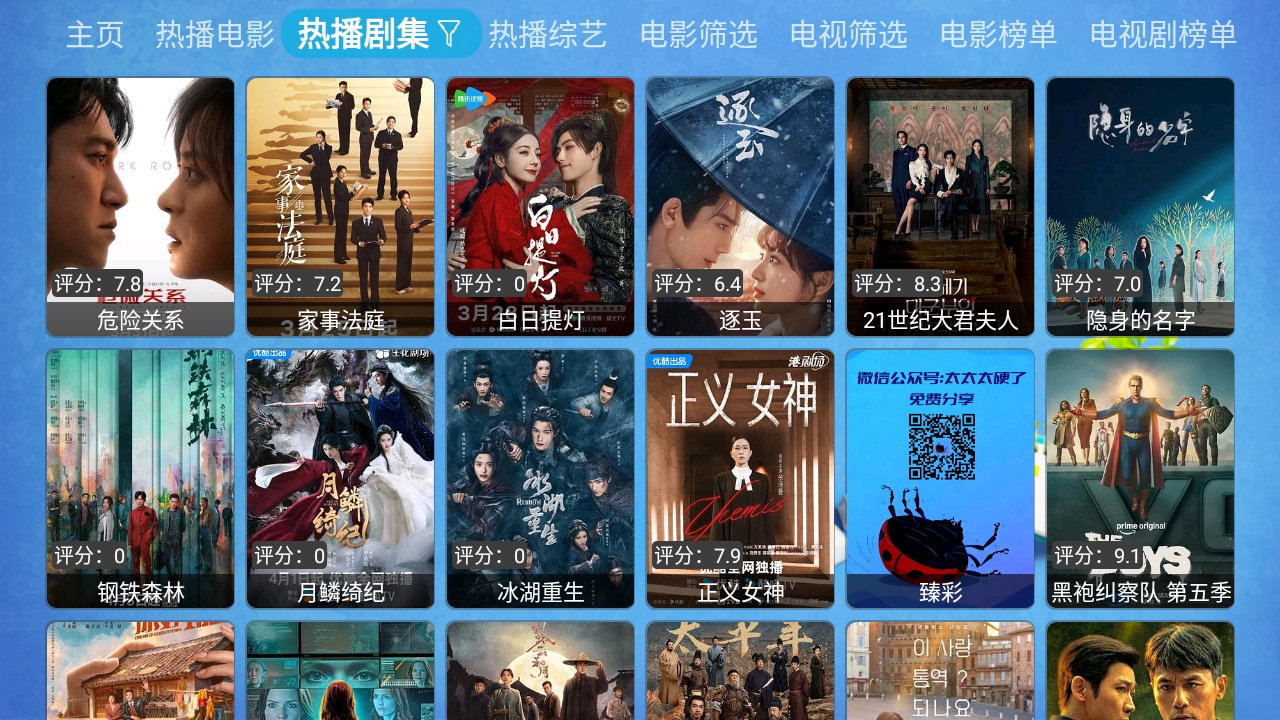Open the 冰湖重生 card
Viewport: 1280px width, 720px height.
[x=540, y=478]
